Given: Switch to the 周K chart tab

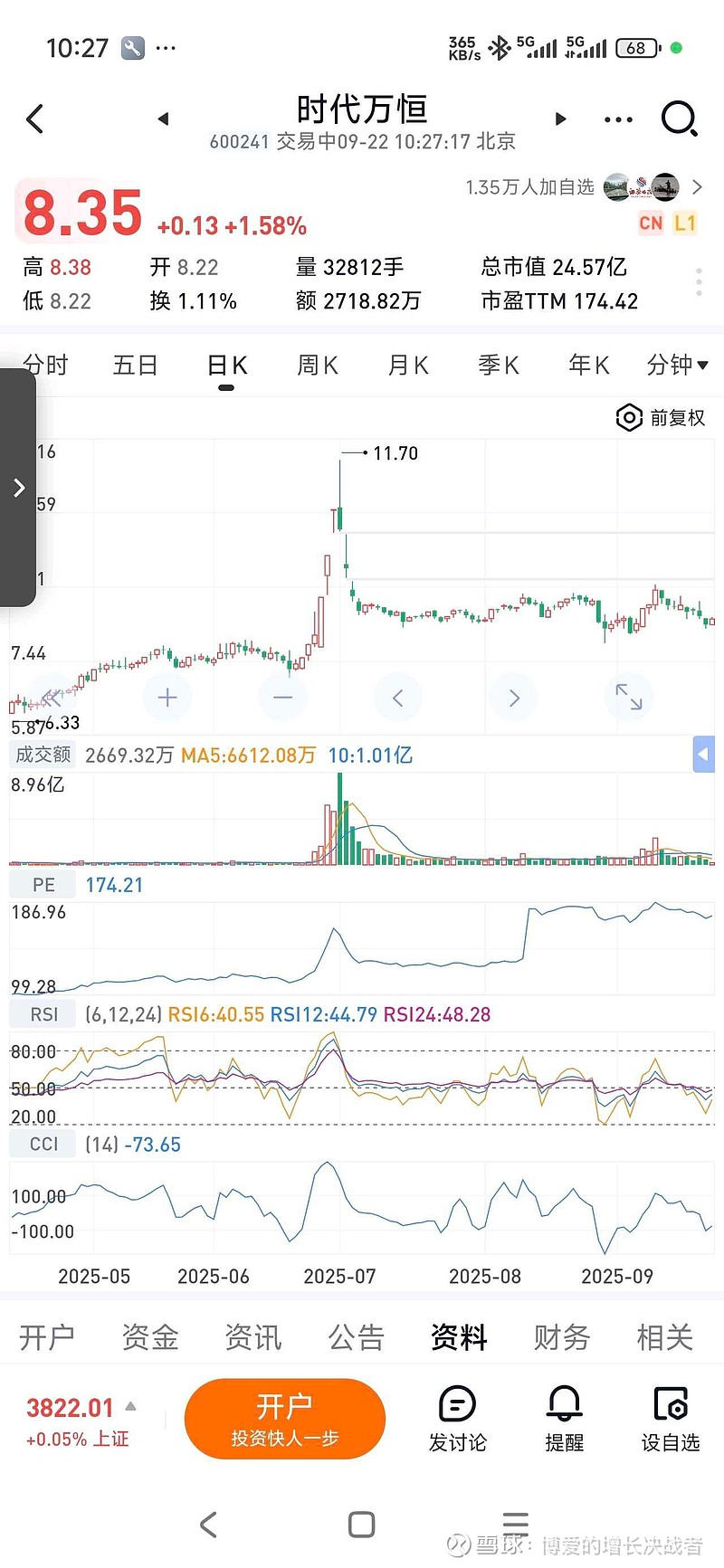Looking at the screenshot, I should pos(318,366).
